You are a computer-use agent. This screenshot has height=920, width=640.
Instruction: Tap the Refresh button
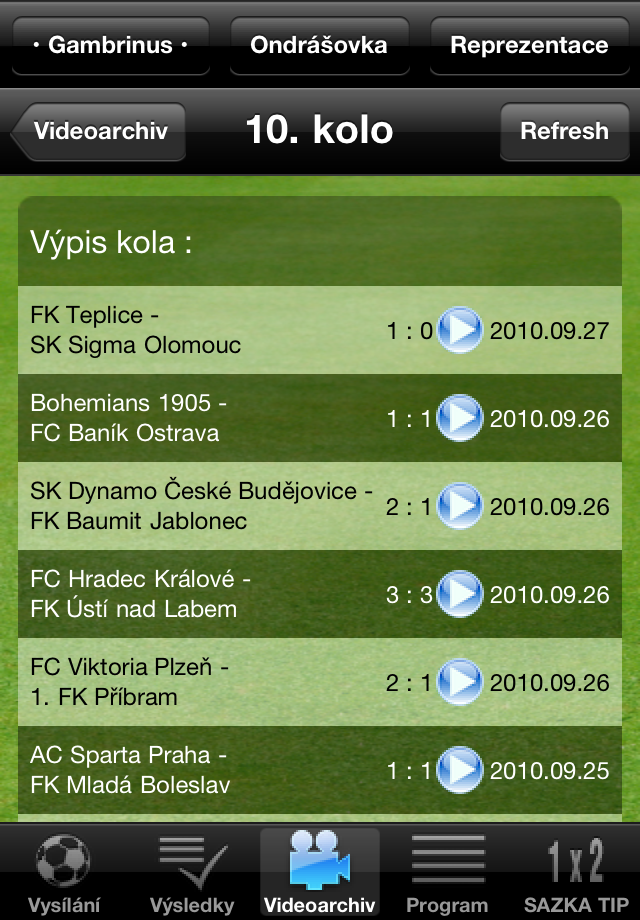tap(564, 131)
